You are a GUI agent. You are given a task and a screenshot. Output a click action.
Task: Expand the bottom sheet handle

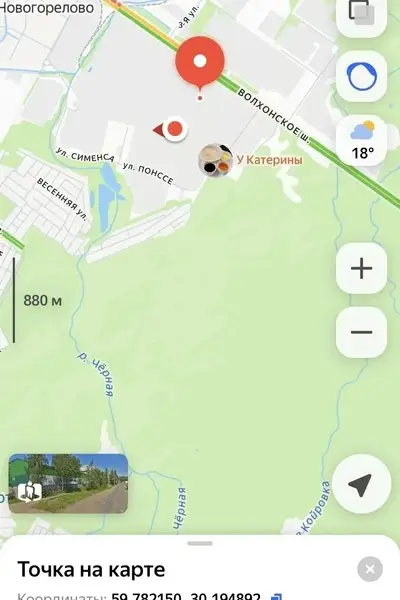click(x=200, y=543)
